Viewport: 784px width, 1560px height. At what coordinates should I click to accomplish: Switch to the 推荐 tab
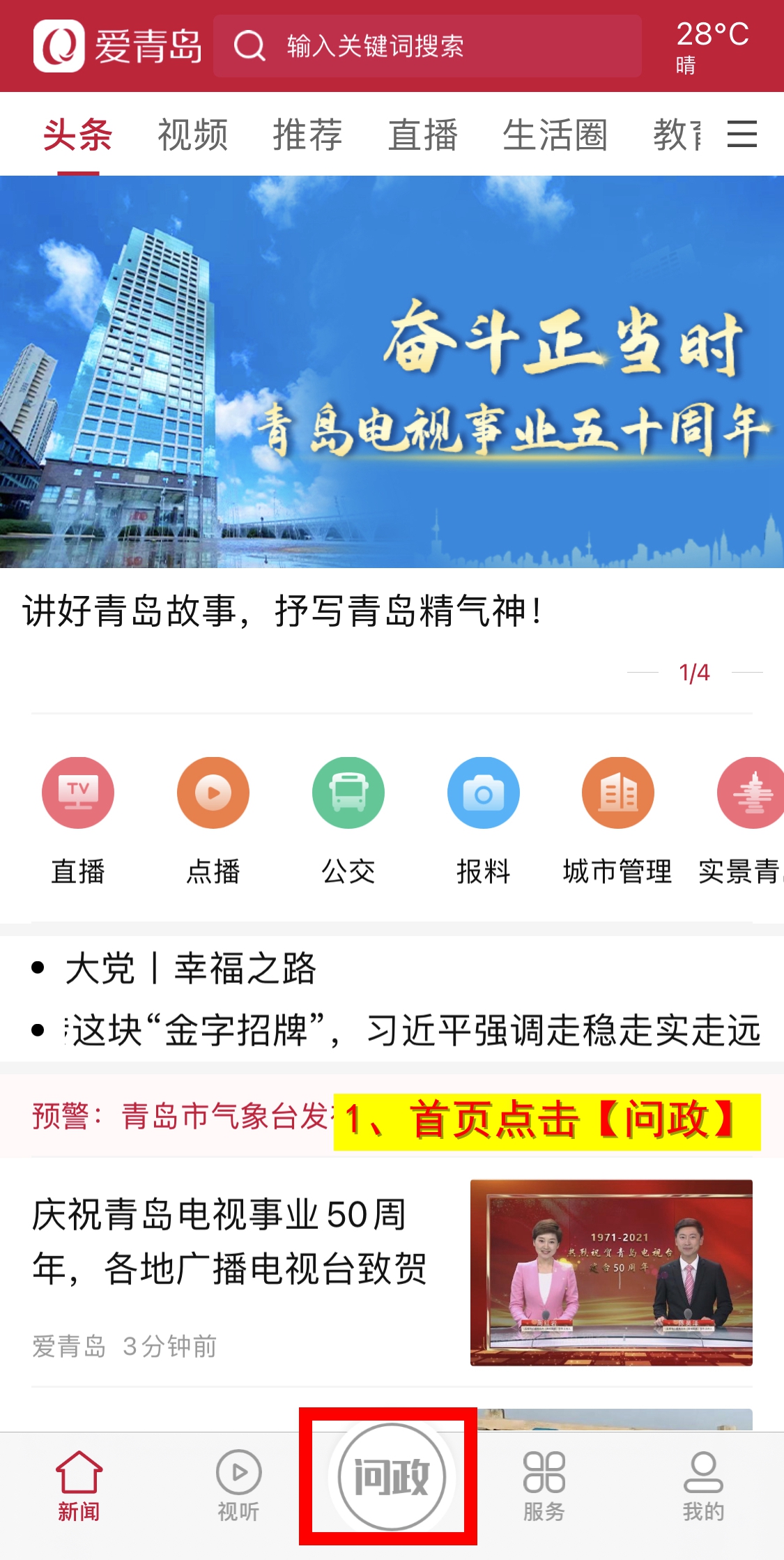pos(307,135)
